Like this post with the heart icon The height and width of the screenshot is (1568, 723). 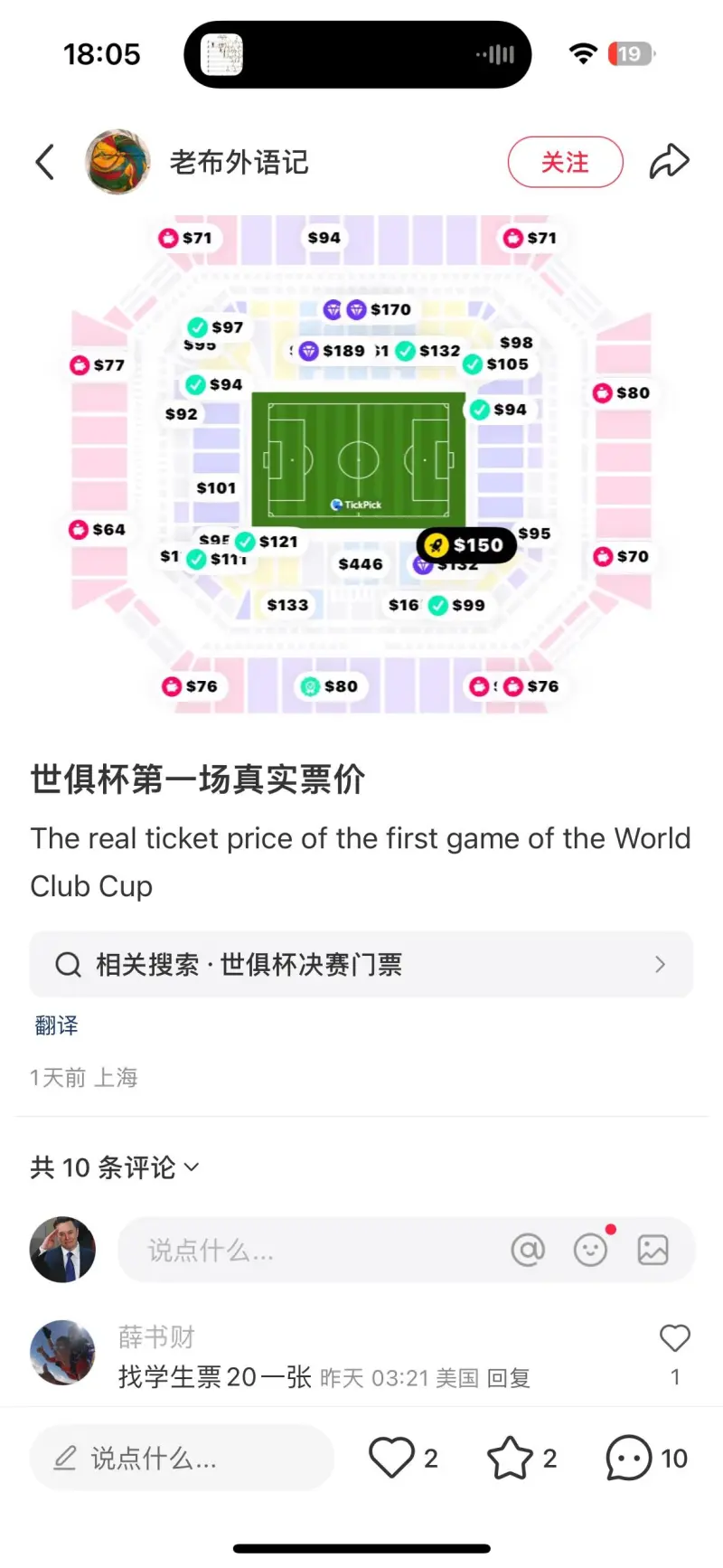[391, 1458]
